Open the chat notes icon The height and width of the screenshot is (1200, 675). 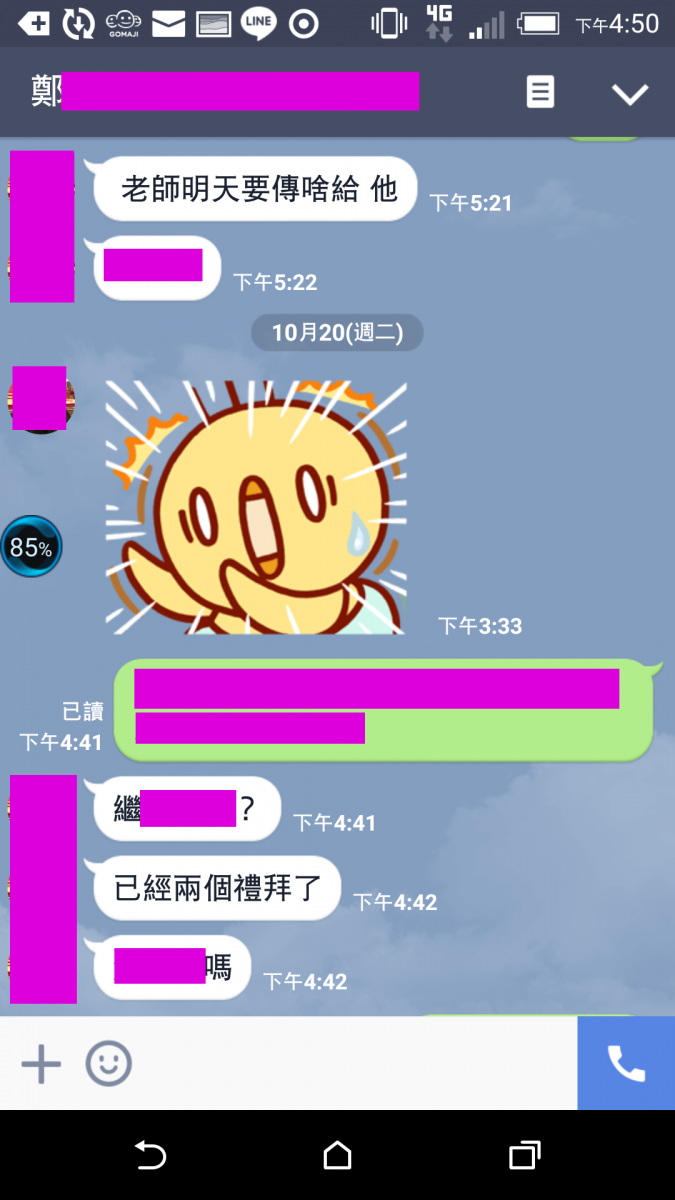[x=540, y=93]
